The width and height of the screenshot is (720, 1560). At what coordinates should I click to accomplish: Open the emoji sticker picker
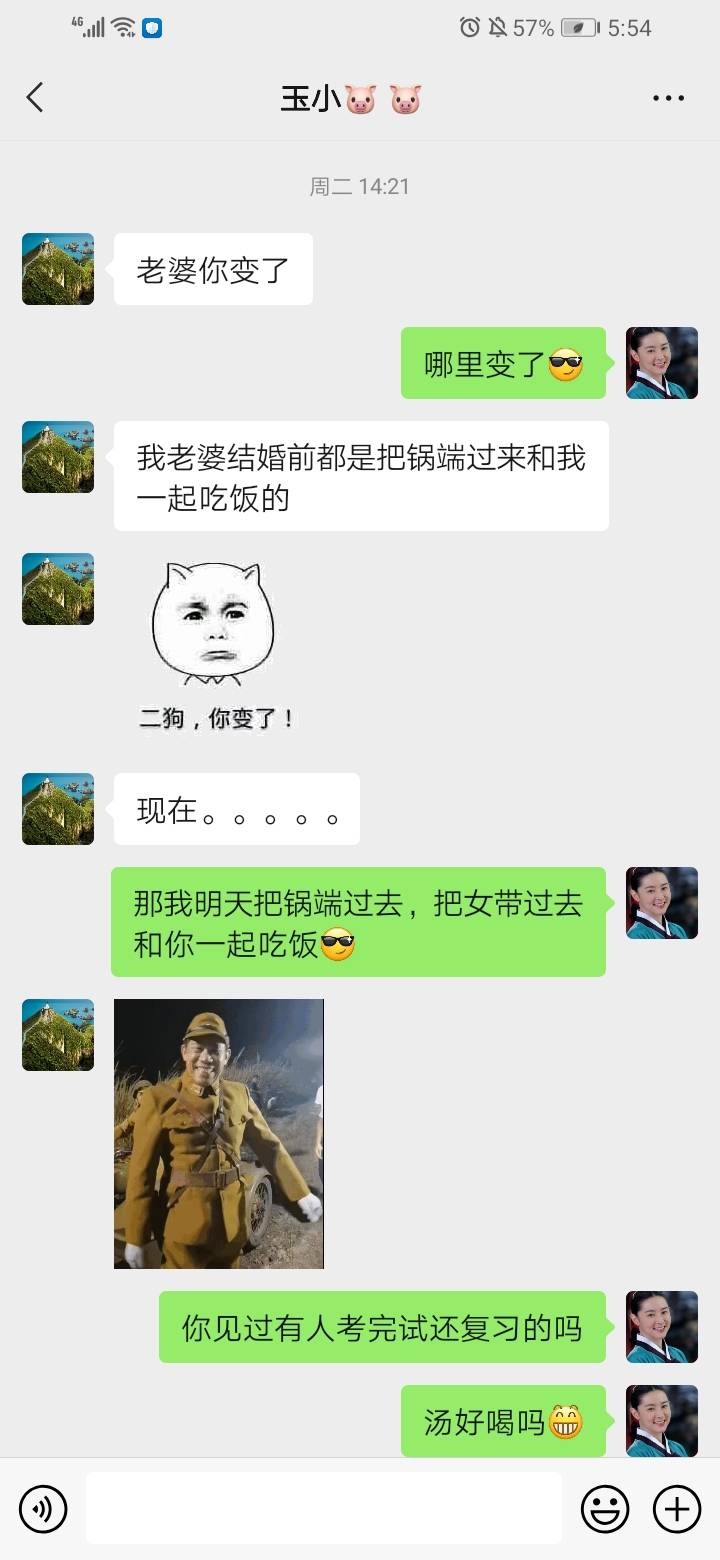pyautogui.click(x=607, y=1508)
